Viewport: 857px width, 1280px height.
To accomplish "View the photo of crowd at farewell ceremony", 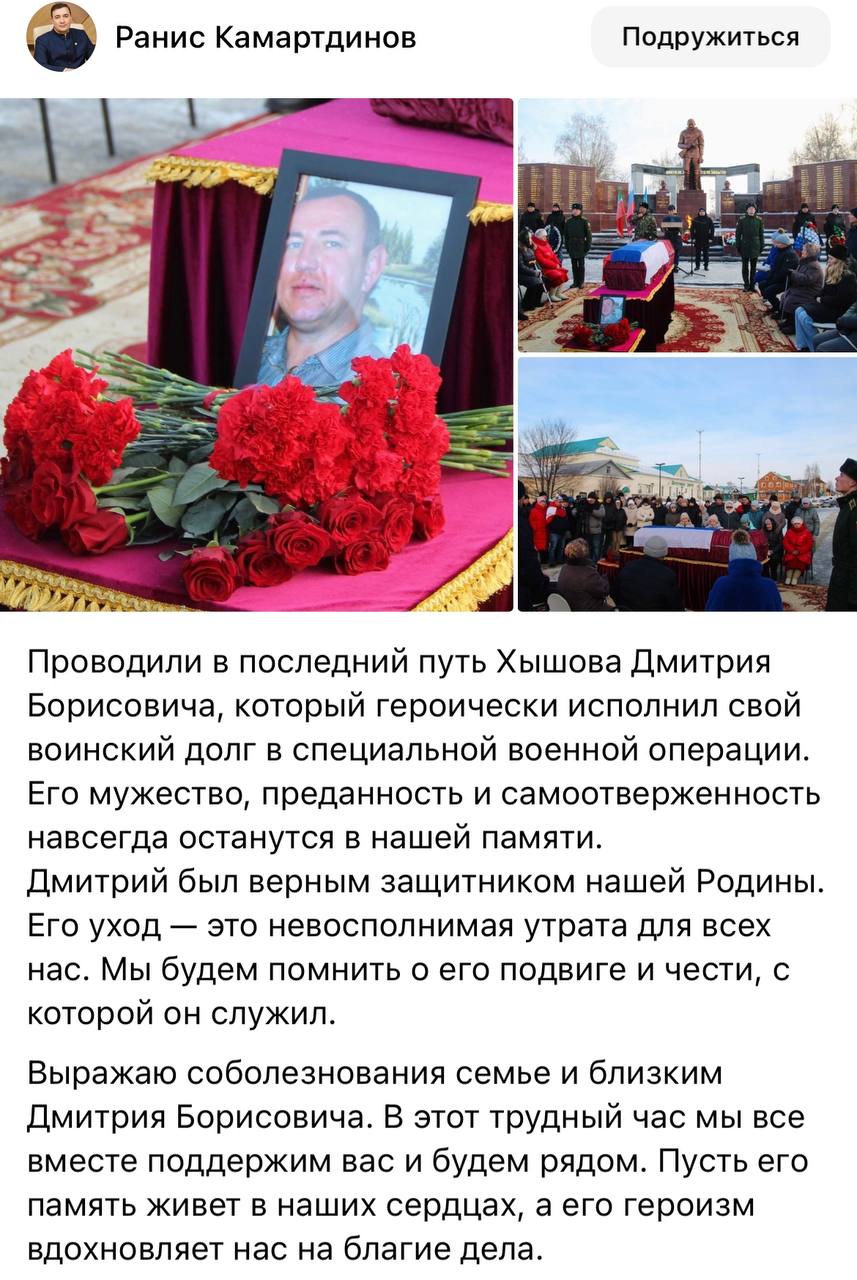I will tap(687, 485).
